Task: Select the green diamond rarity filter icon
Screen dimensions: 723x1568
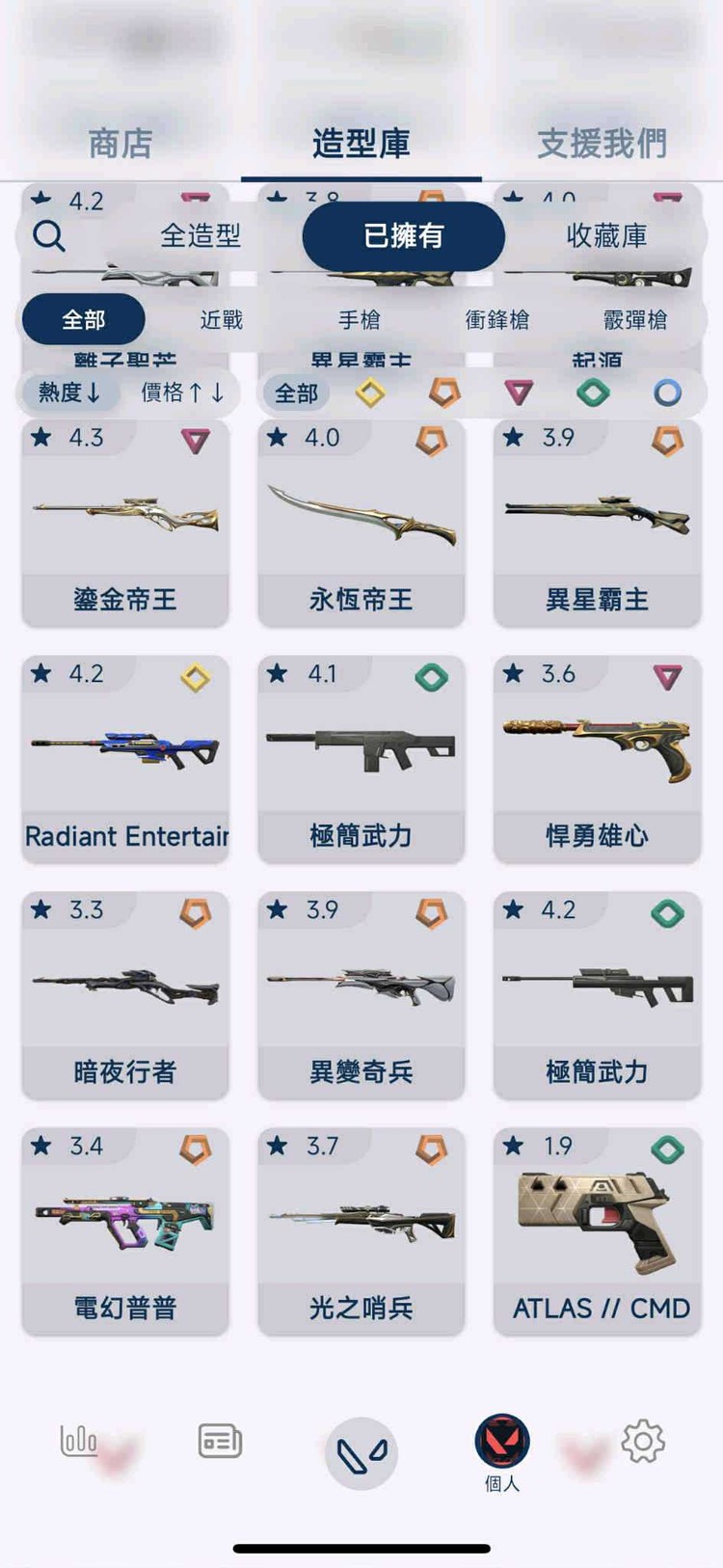Action: coord(594,393)
